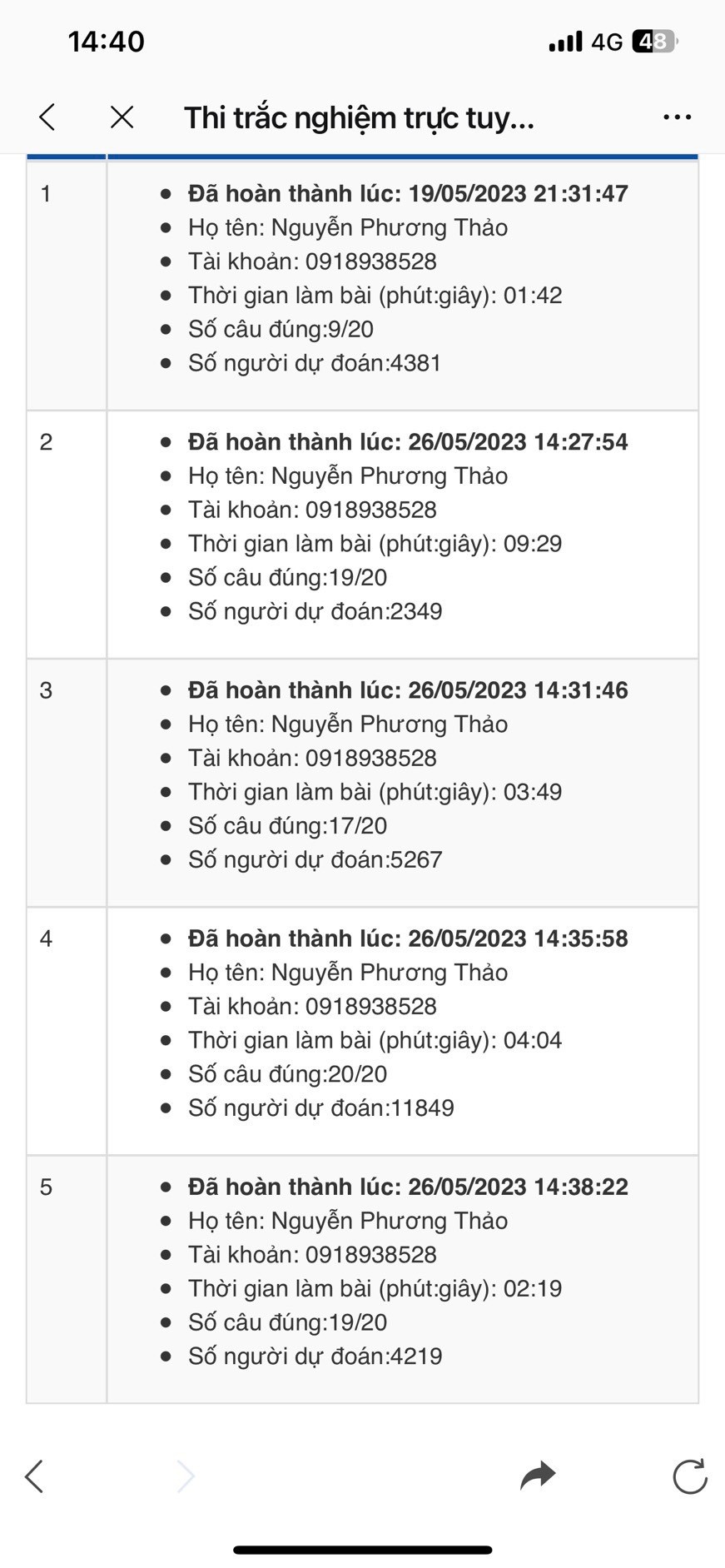
Task: Share this page via the share arrow
Action: pyautogui.click(x=538, y=1476)
